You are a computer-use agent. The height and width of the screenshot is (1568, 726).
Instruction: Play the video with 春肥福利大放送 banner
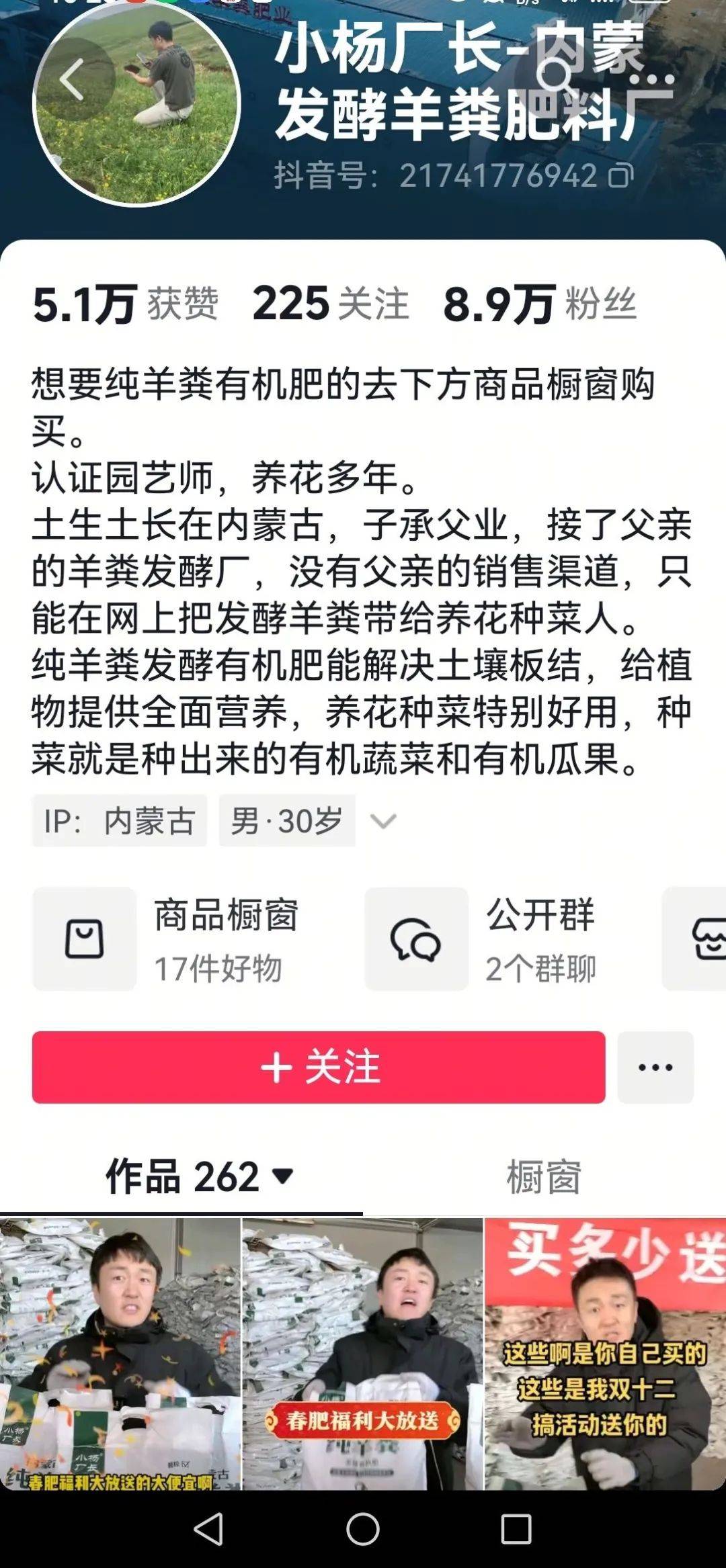coord(362,1354)
